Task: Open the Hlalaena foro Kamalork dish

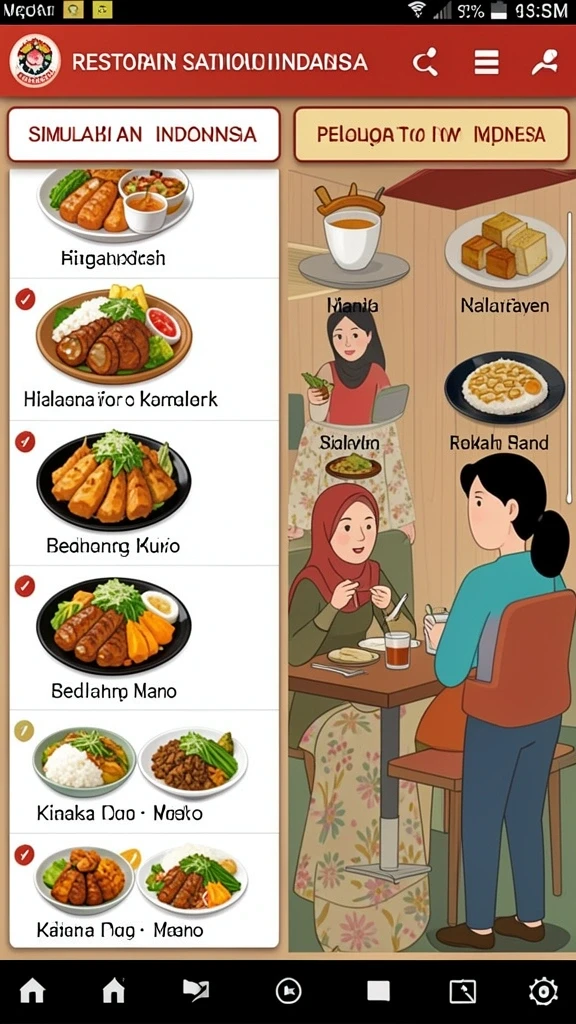Action: [144, 350]
